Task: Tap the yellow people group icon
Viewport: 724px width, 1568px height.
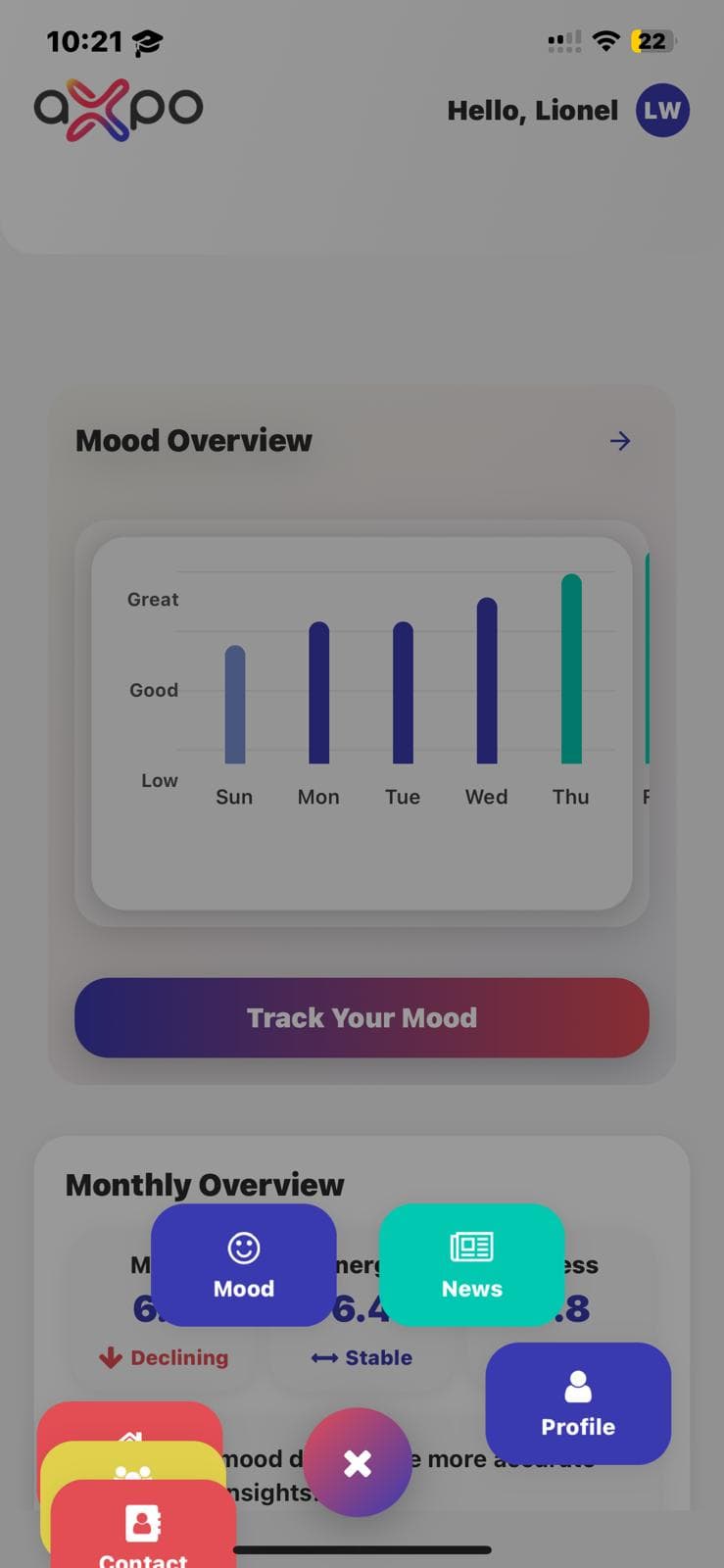Action: (132, 1472)
